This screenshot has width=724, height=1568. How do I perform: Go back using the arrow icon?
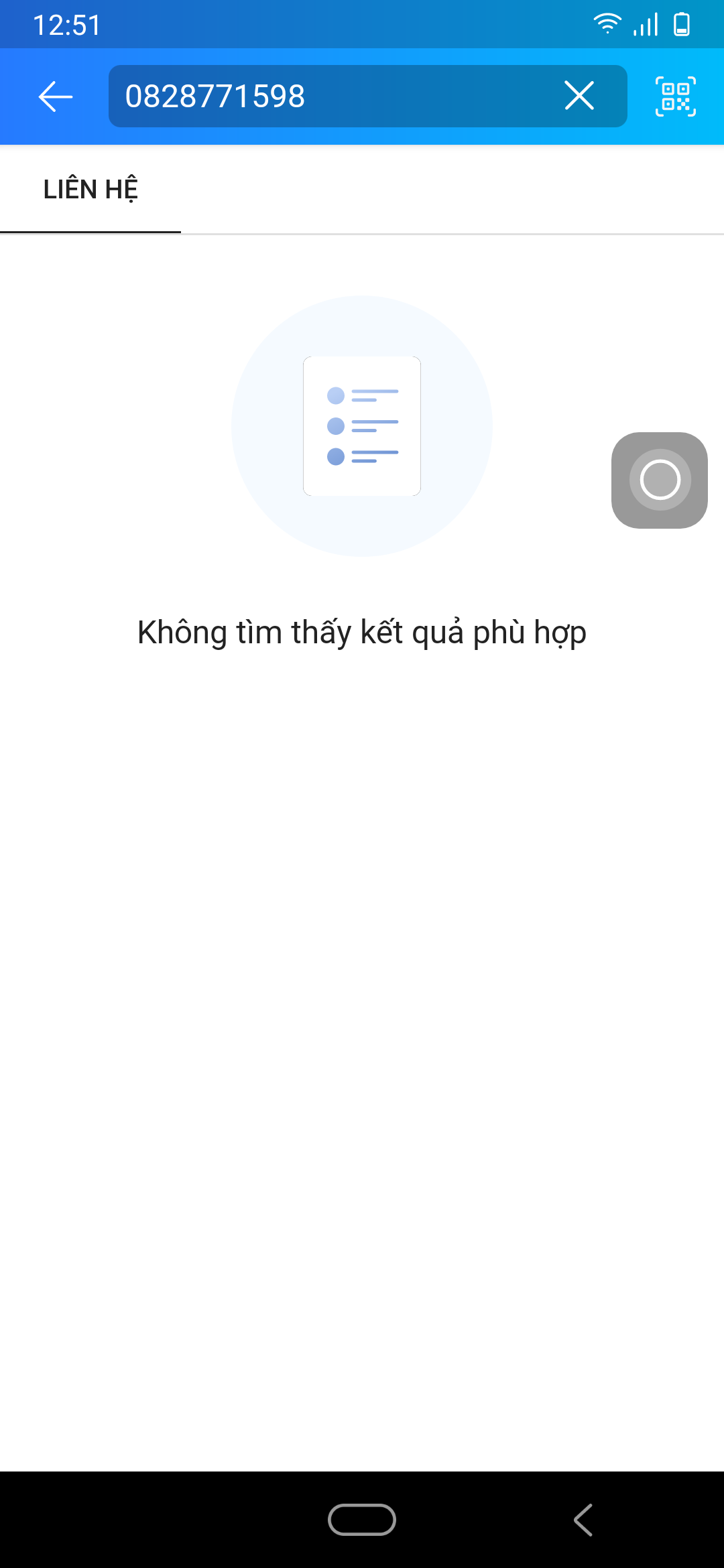tap(56, 96)
